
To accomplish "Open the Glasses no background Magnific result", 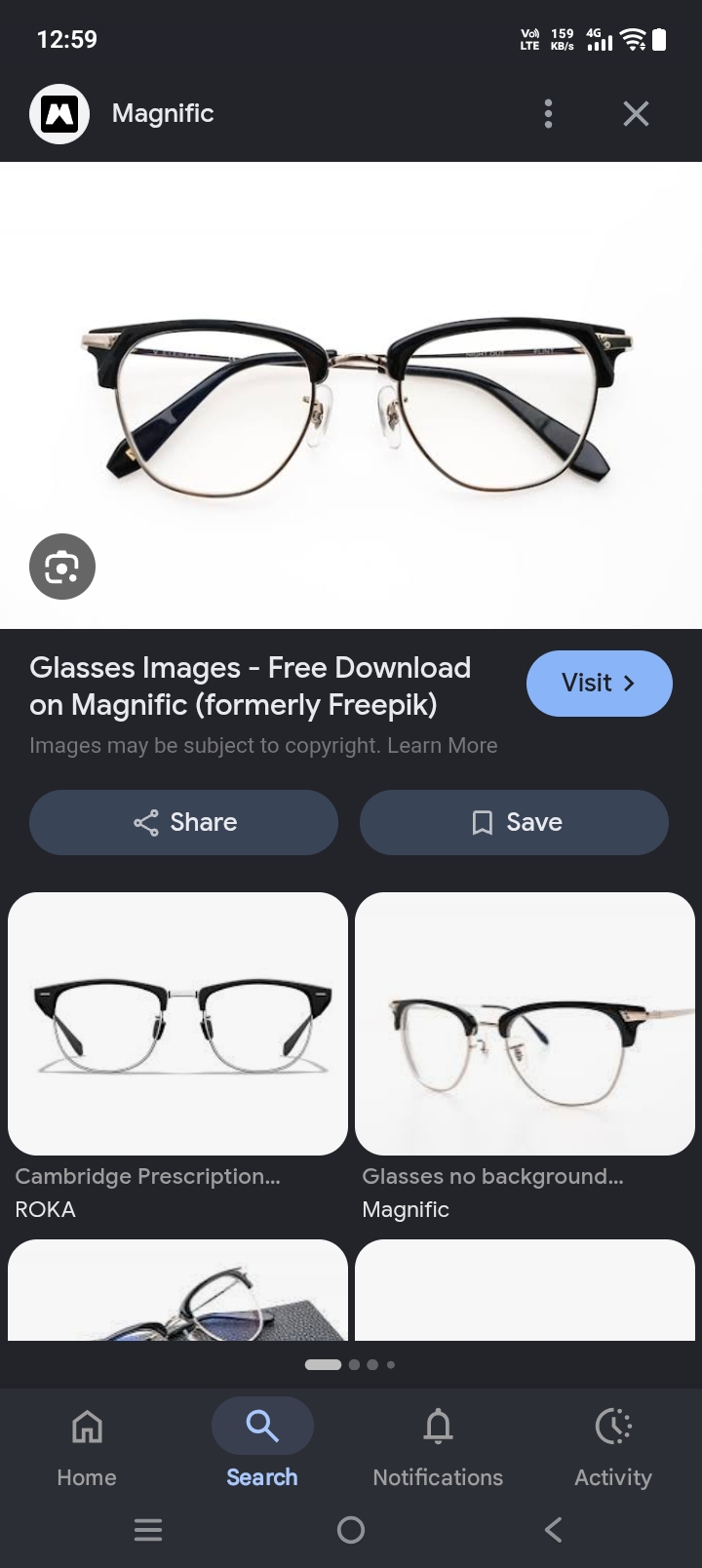I will tap(525, 1058).
